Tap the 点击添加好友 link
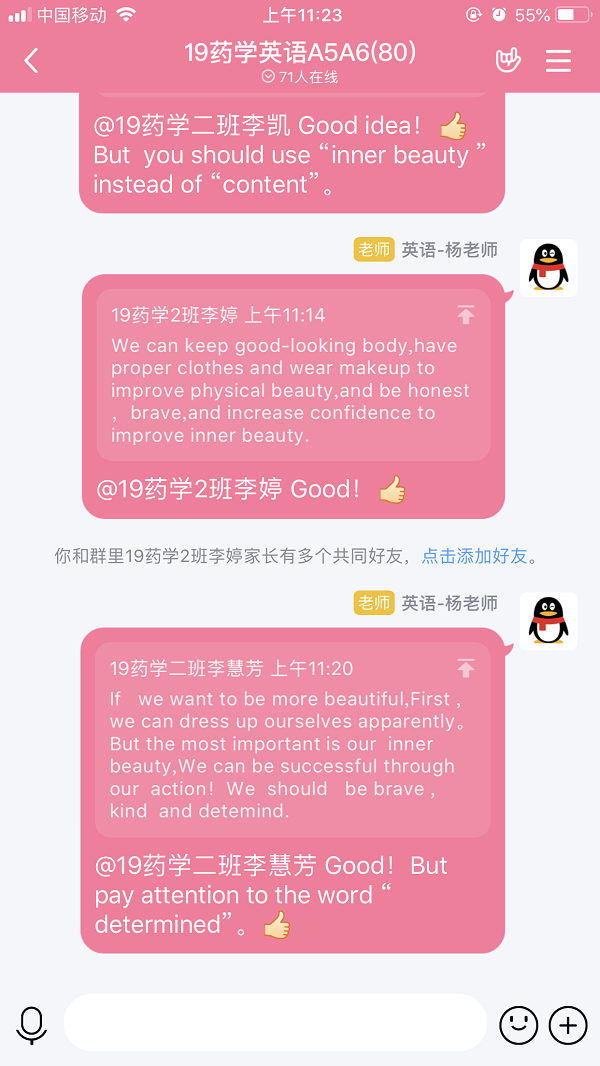 474,556
